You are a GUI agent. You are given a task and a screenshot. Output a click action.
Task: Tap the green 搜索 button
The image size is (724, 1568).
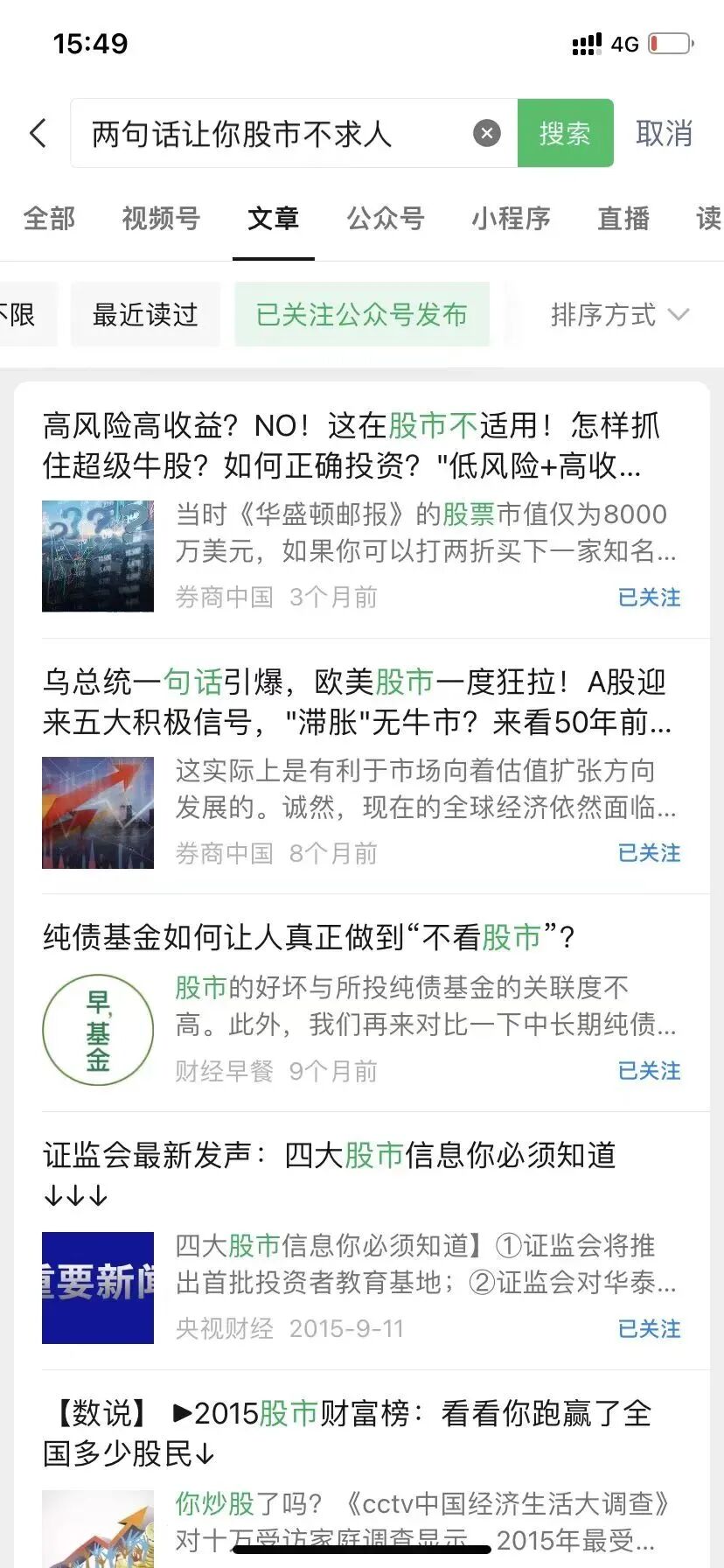(565, 133)
